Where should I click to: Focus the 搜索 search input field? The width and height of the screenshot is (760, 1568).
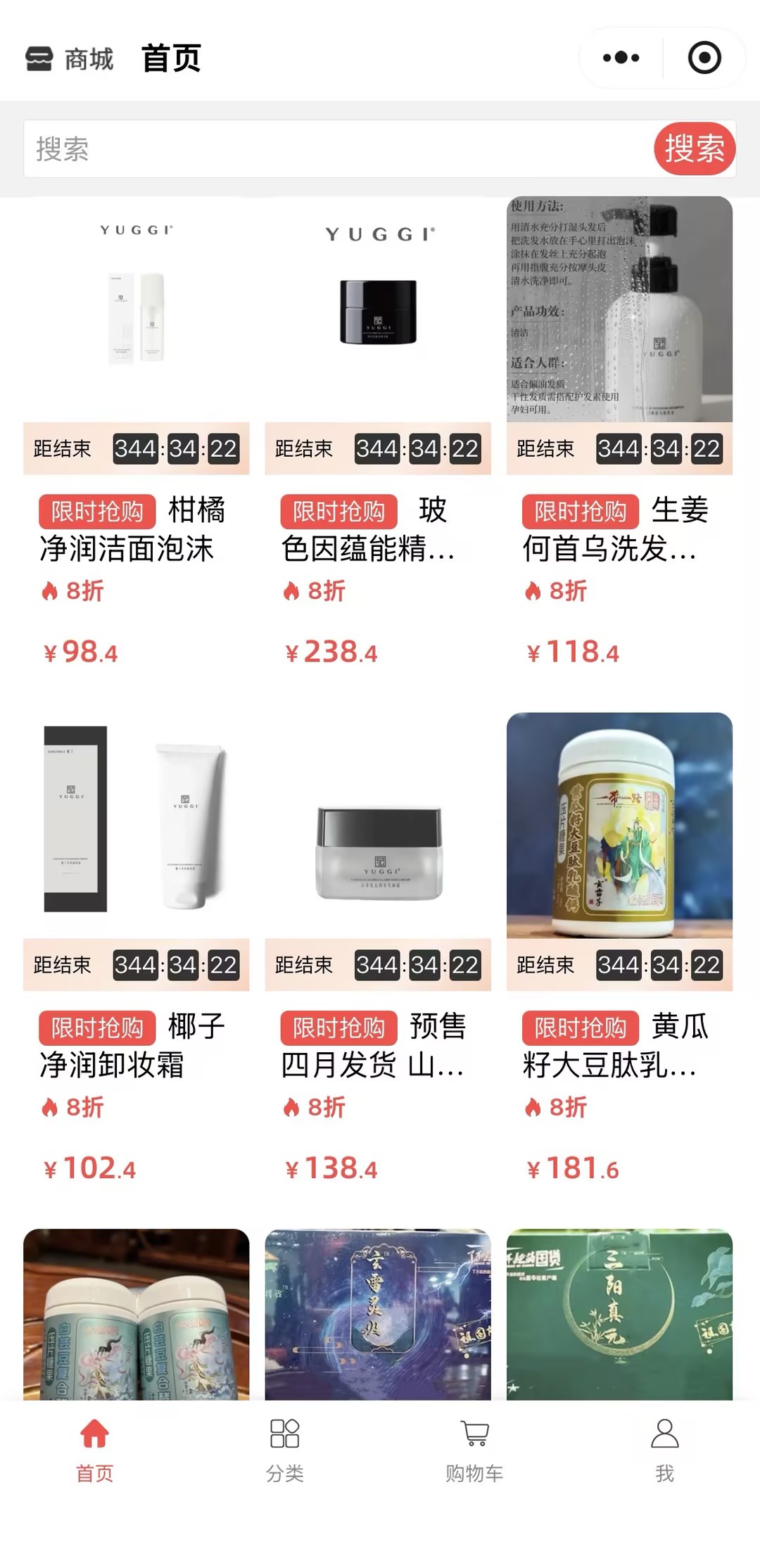[338, 149]
